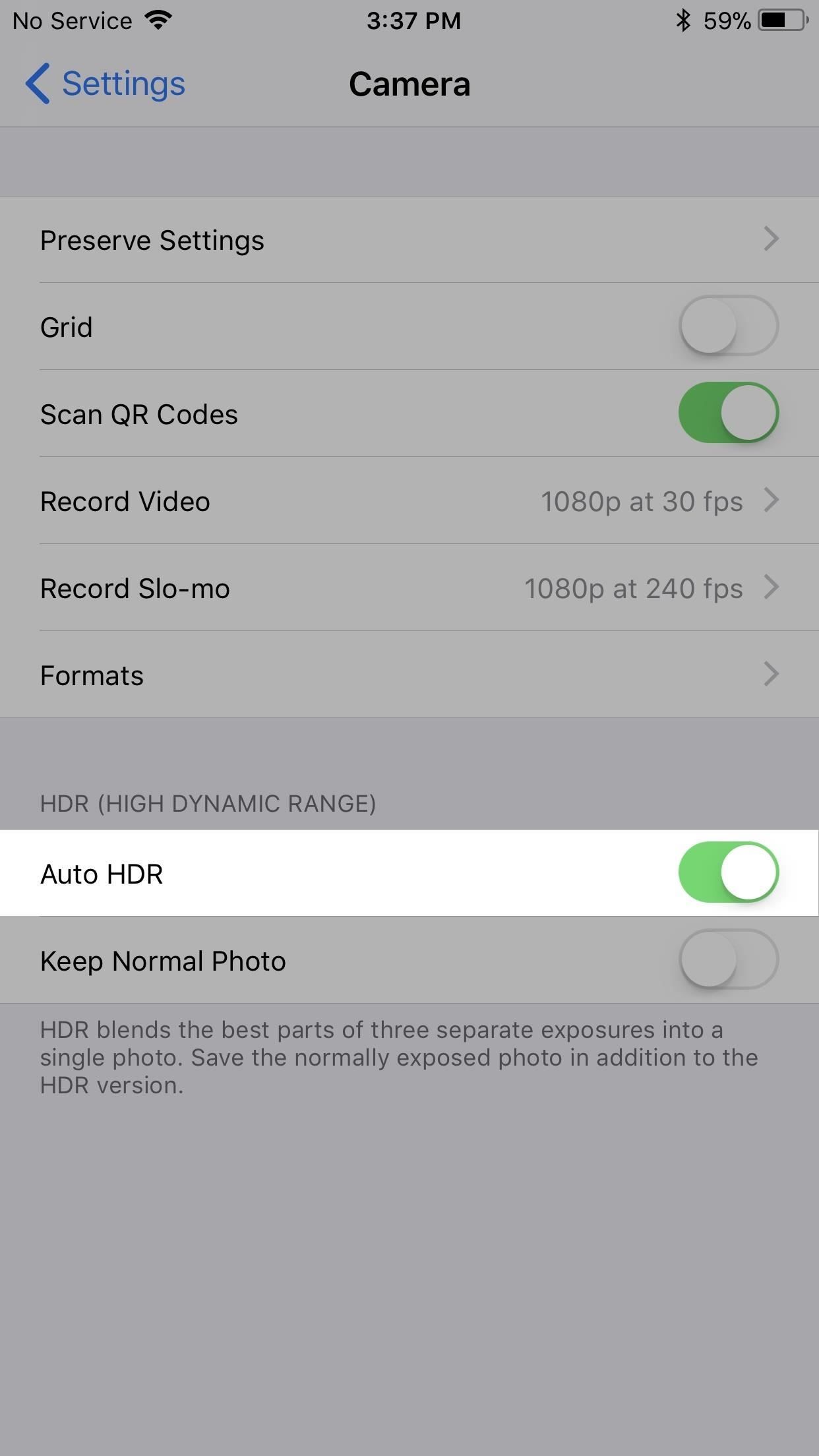Tap the Wi-Fi status icon

pyautogui.click(x=158, y=20)
